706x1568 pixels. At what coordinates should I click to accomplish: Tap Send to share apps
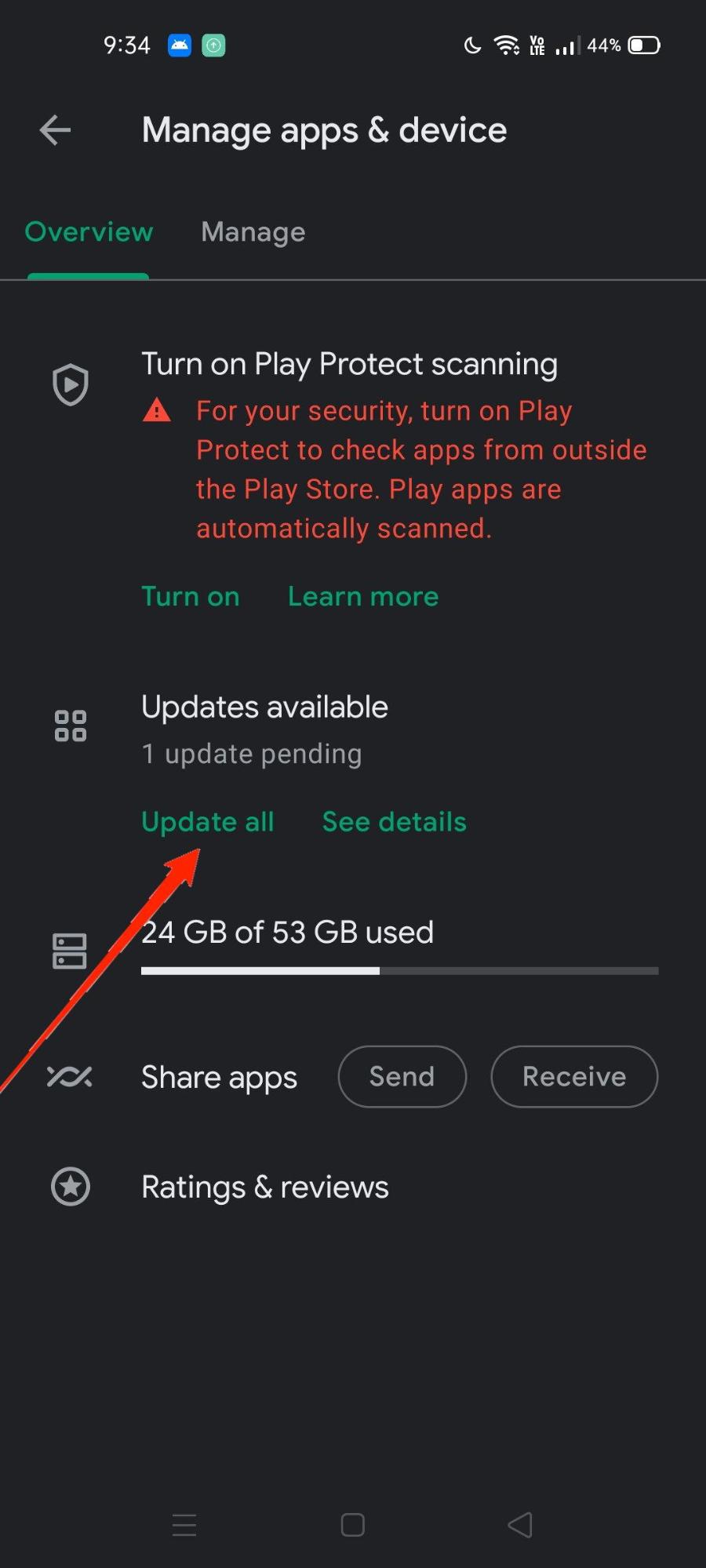coord(402,1077)
